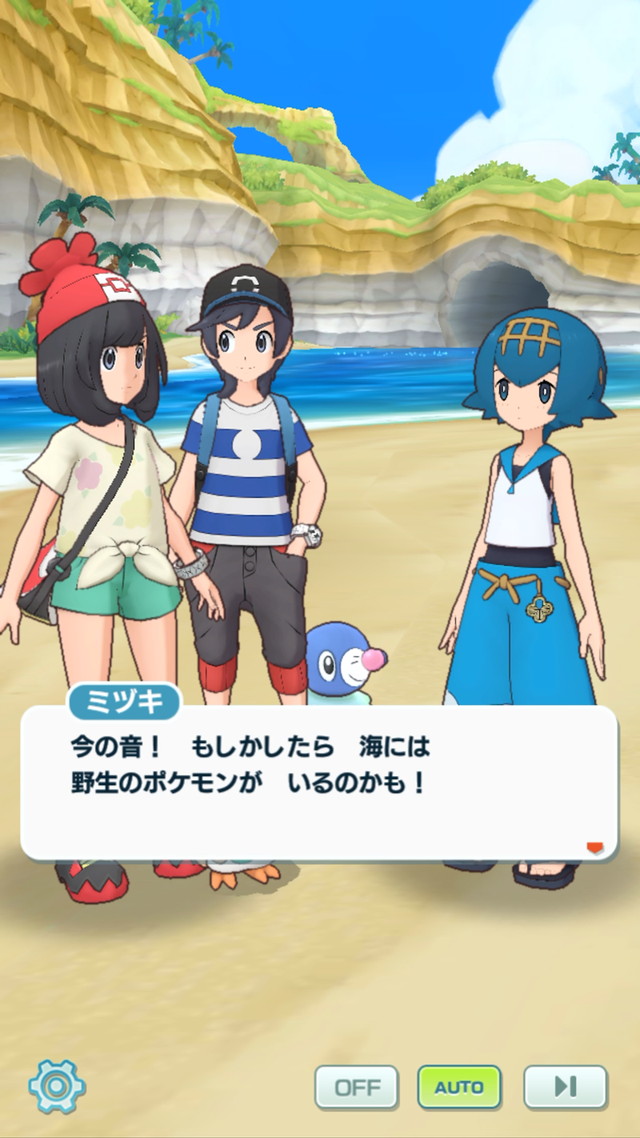Advance the ミヅキ dialogue box
Viewport: 640px width, 1138px height.
318,782
